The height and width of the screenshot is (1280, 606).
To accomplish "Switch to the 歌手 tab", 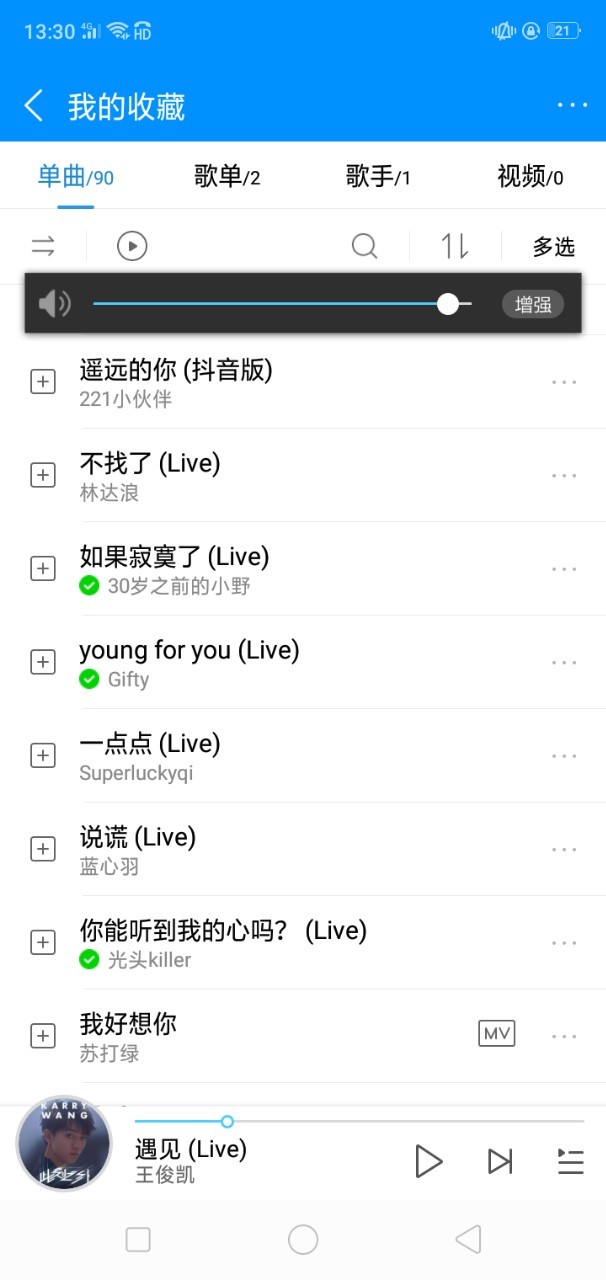I will [378, 178].
